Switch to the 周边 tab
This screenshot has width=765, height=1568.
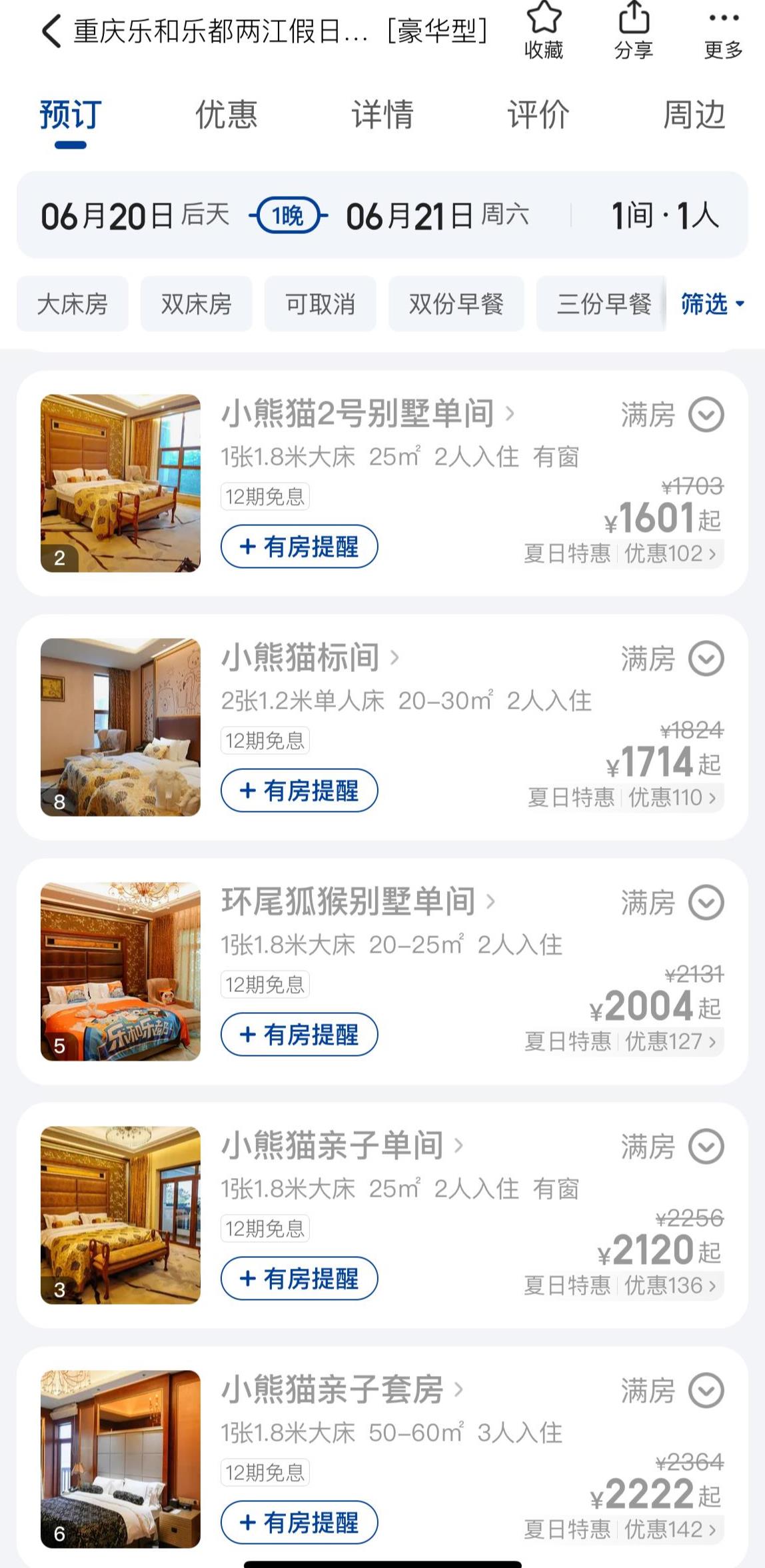[694, 115]
